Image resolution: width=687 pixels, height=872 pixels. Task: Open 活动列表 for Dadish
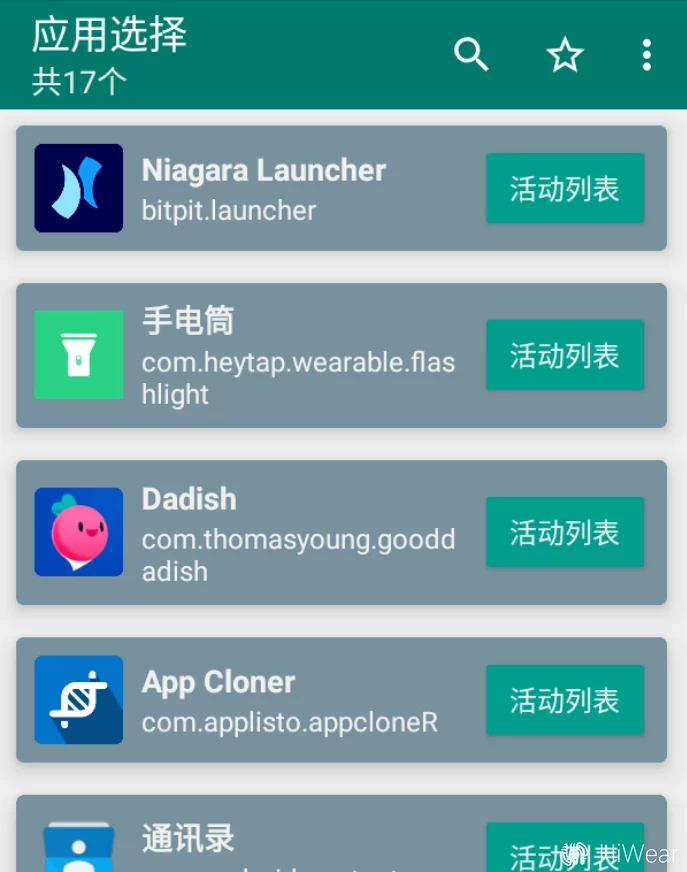point(565,532)
